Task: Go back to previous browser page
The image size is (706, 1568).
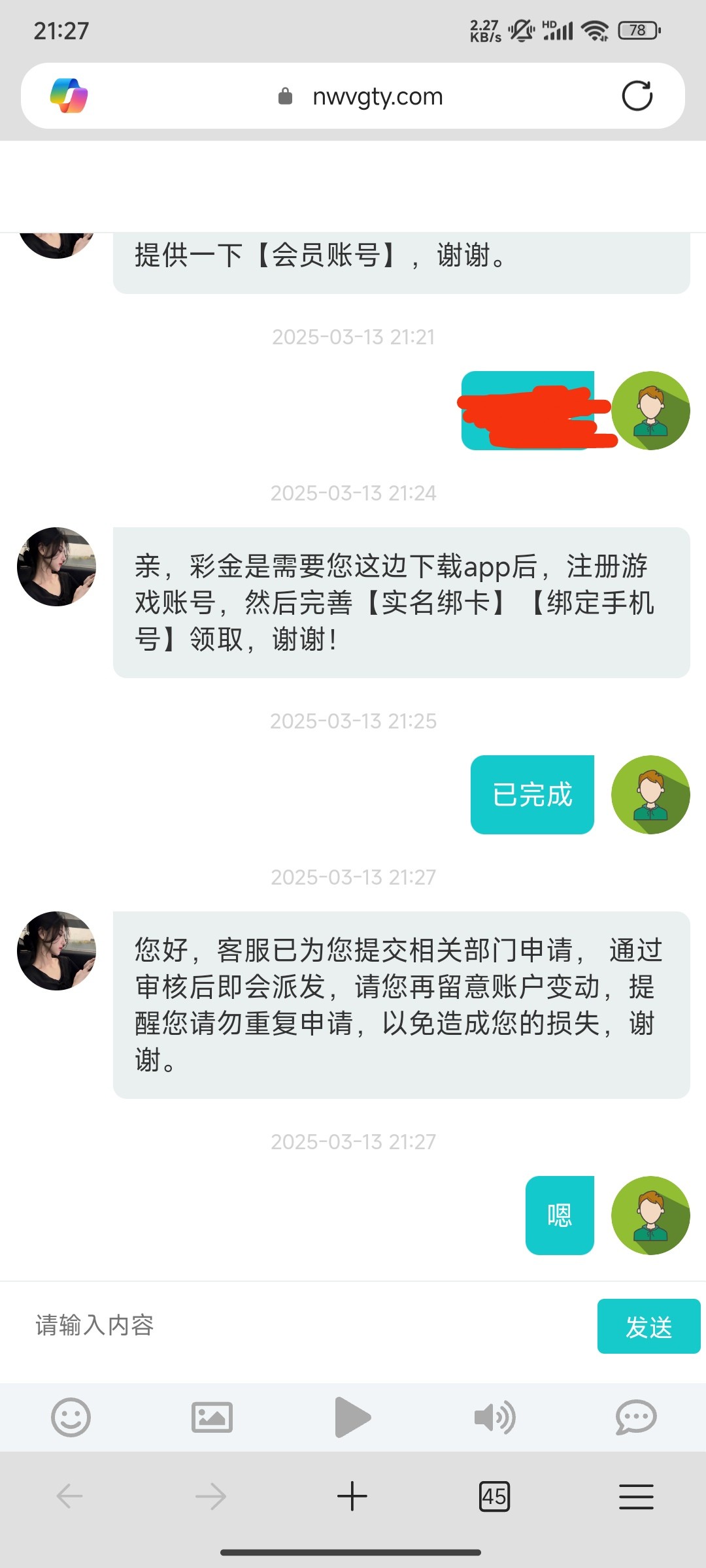Action: coord(70,1495)
